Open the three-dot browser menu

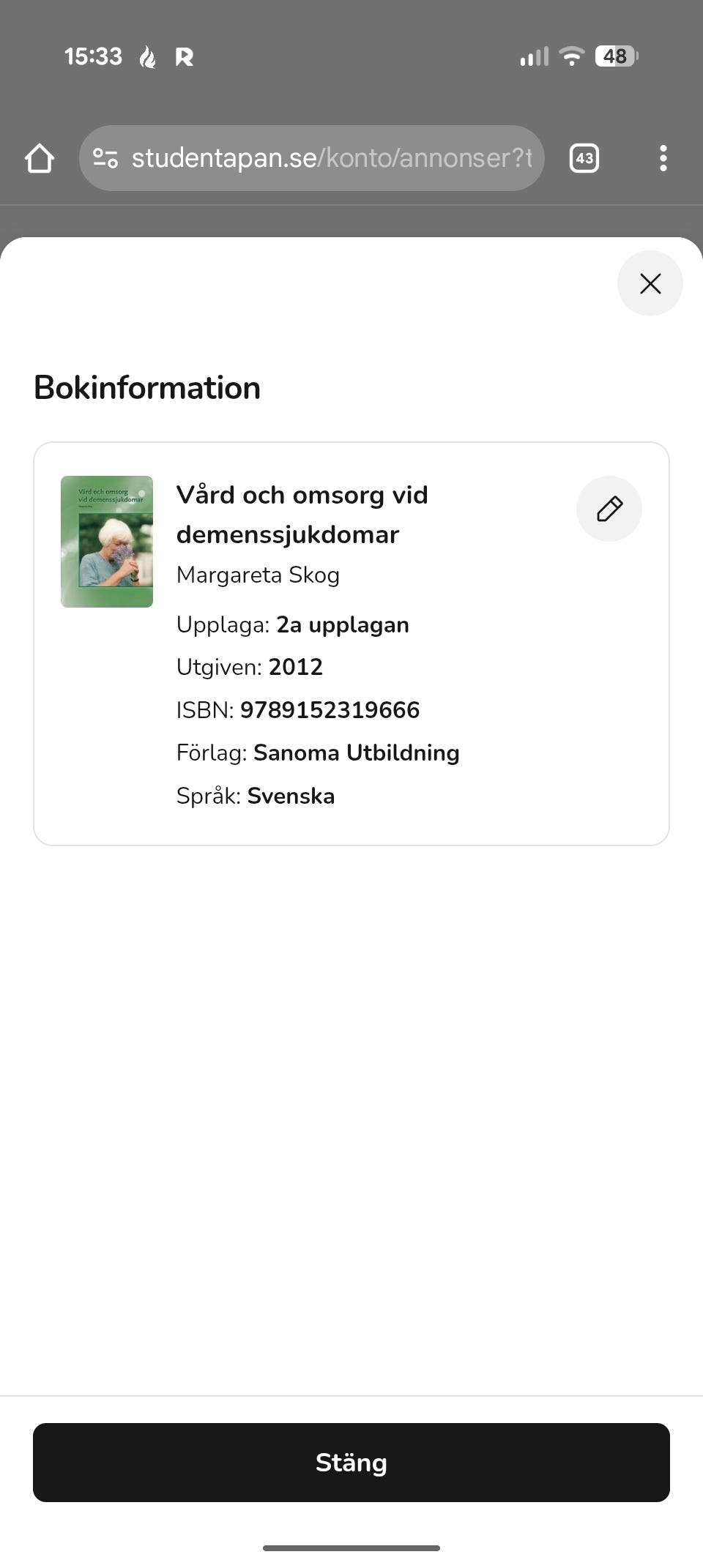tap(663, 157)
